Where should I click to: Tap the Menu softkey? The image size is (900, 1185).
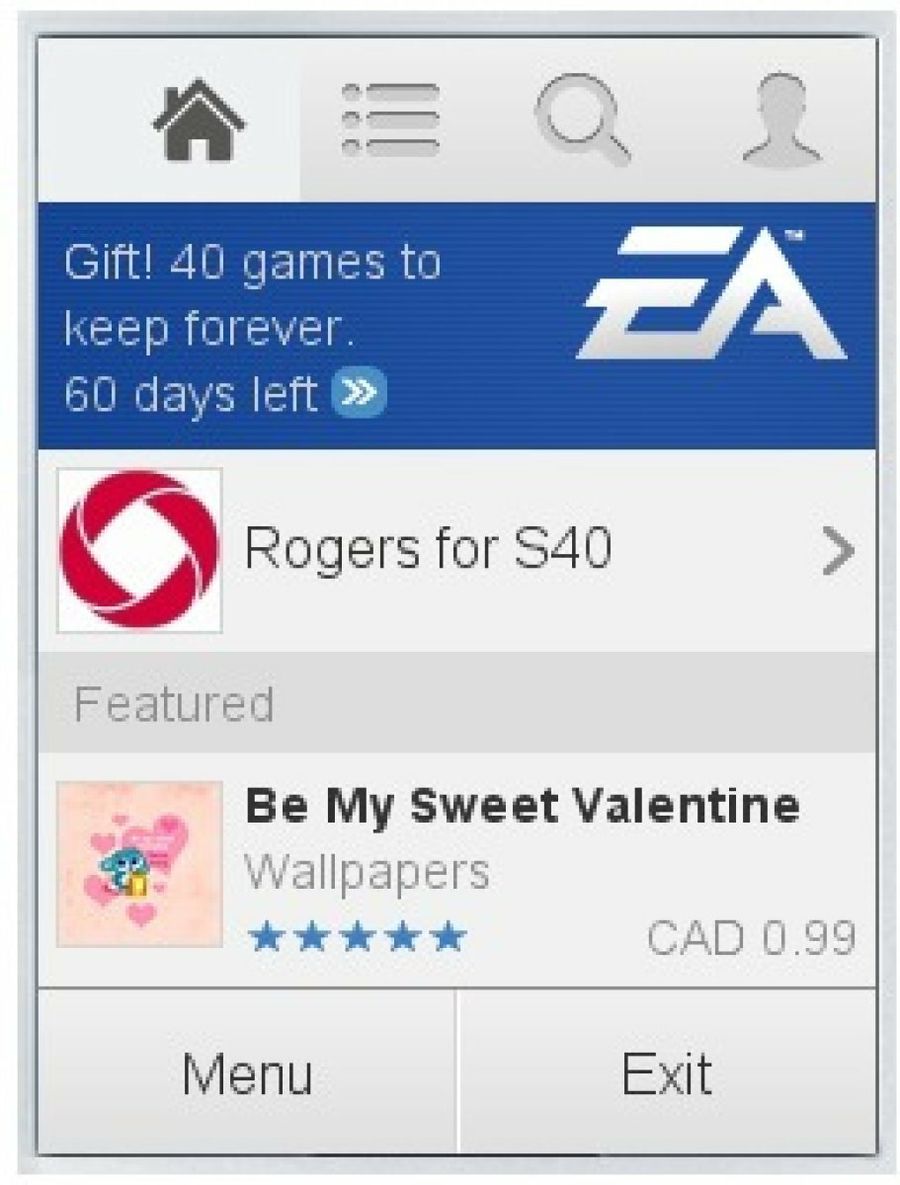point(246,1075)
